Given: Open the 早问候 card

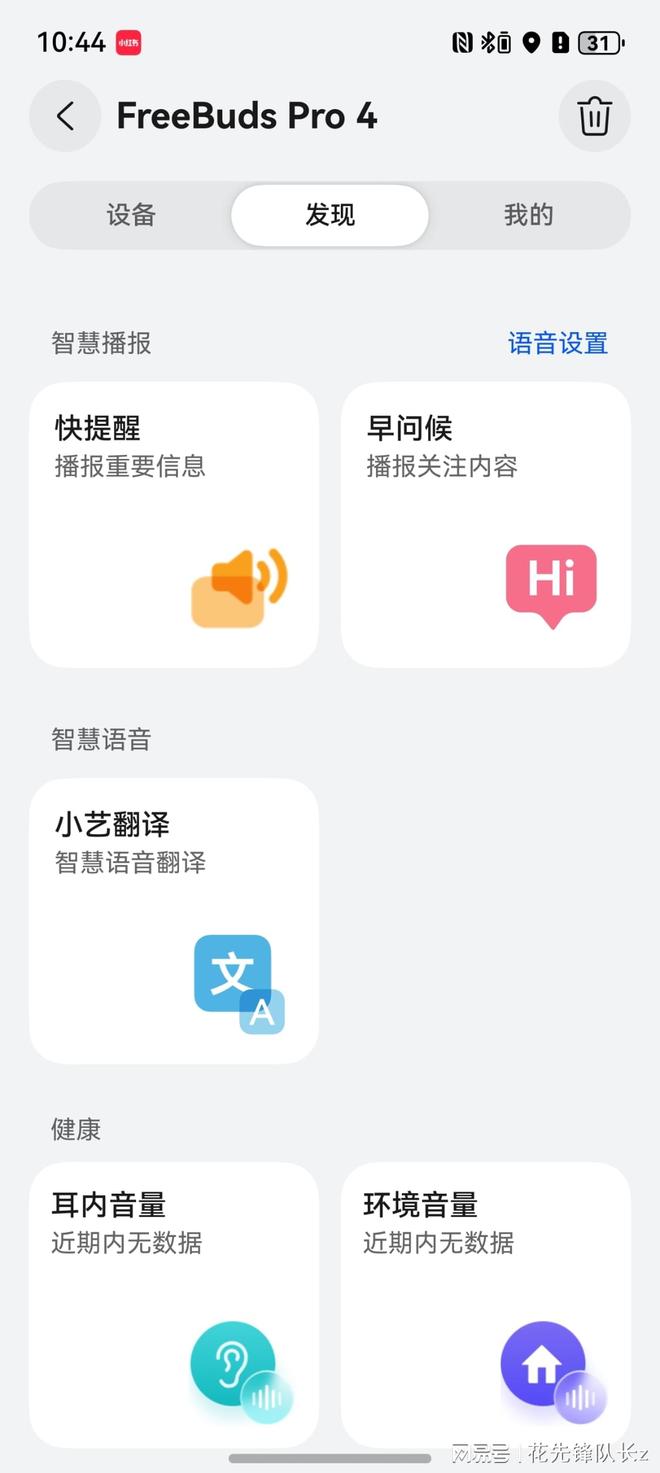Looking at the screenshot, I should click(x=486, y=524).
